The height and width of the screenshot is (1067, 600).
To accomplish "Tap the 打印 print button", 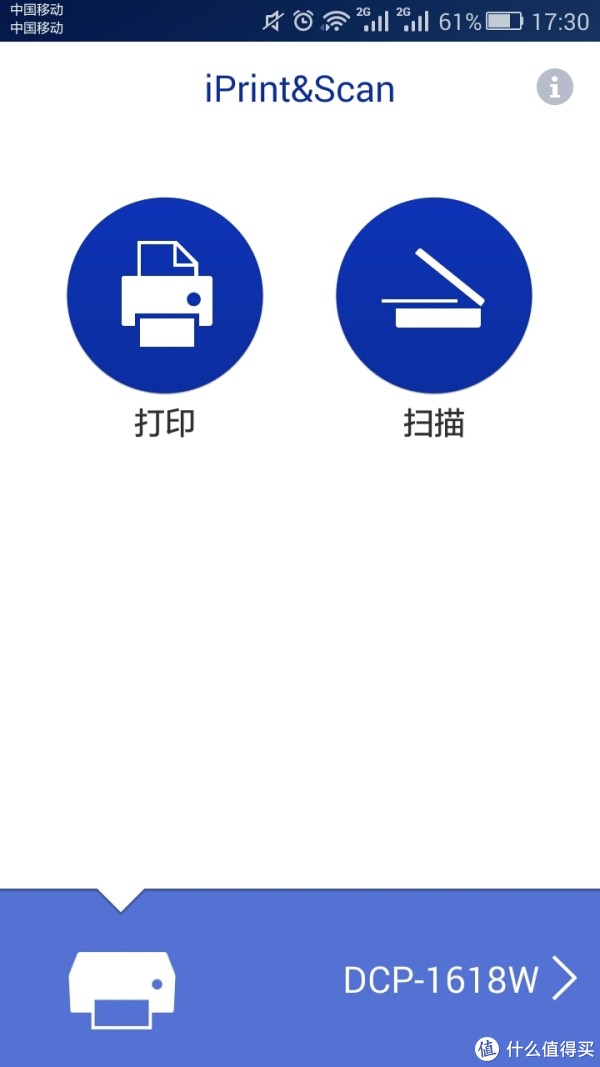I will click(165, 295).
